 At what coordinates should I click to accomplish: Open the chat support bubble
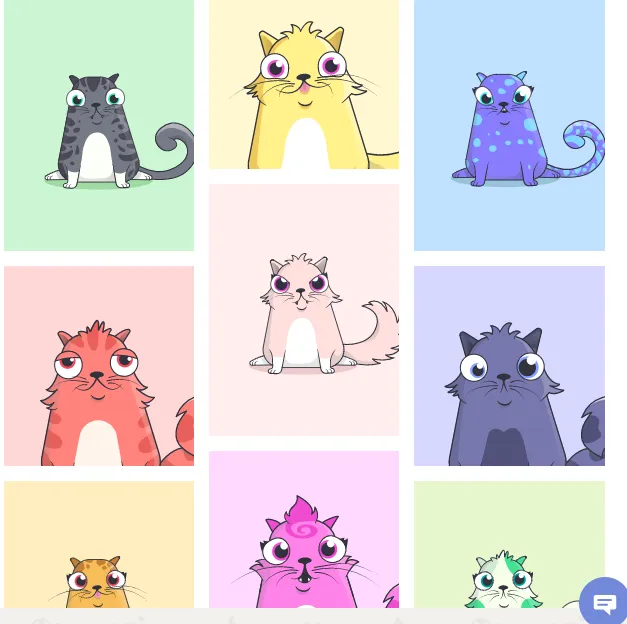(x=605, y=603)
